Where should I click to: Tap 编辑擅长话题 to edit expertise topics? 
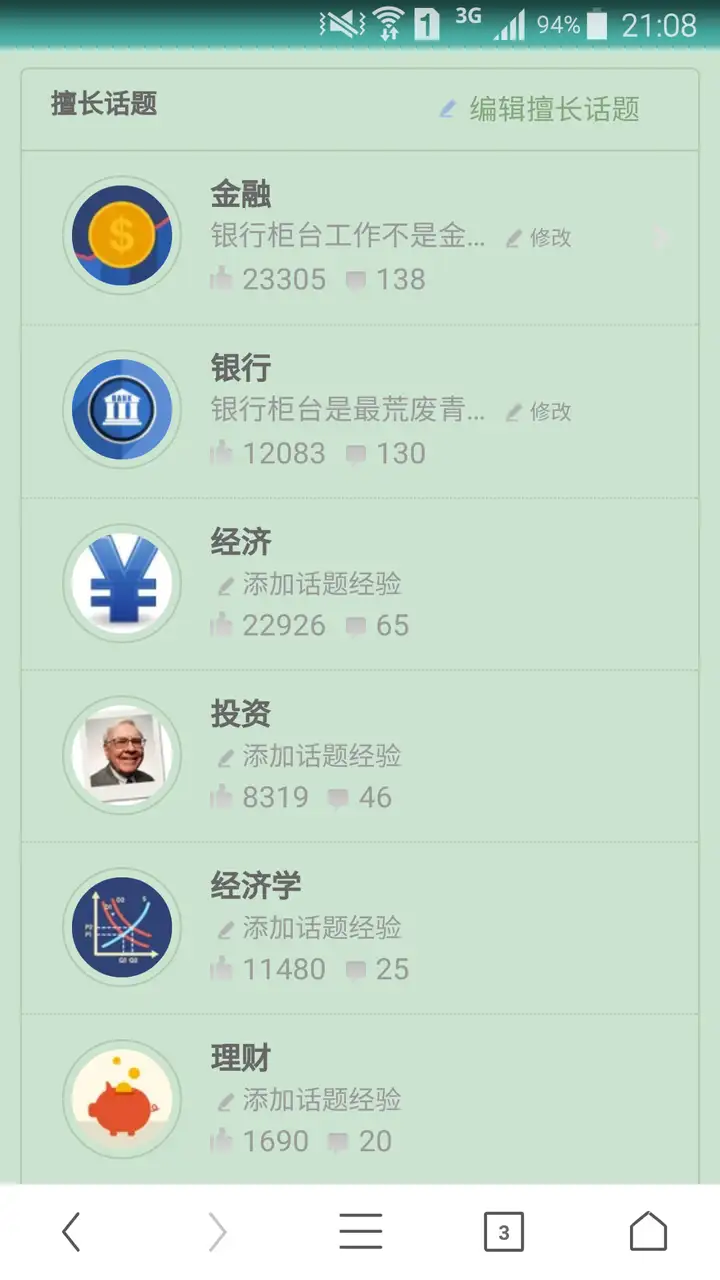click(540, 109)
